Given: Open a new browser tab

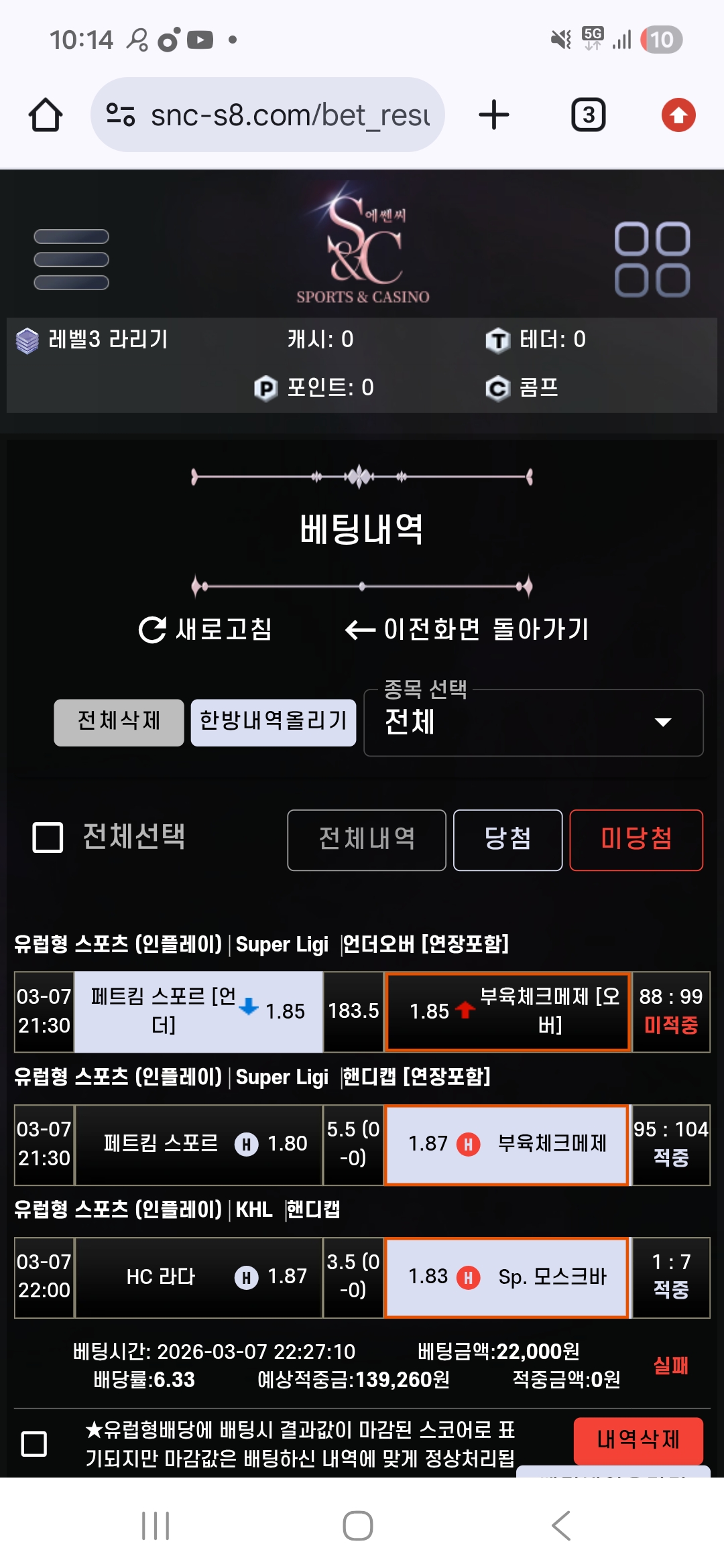Looking at the screenshot, I should click(x=494, y=115).
